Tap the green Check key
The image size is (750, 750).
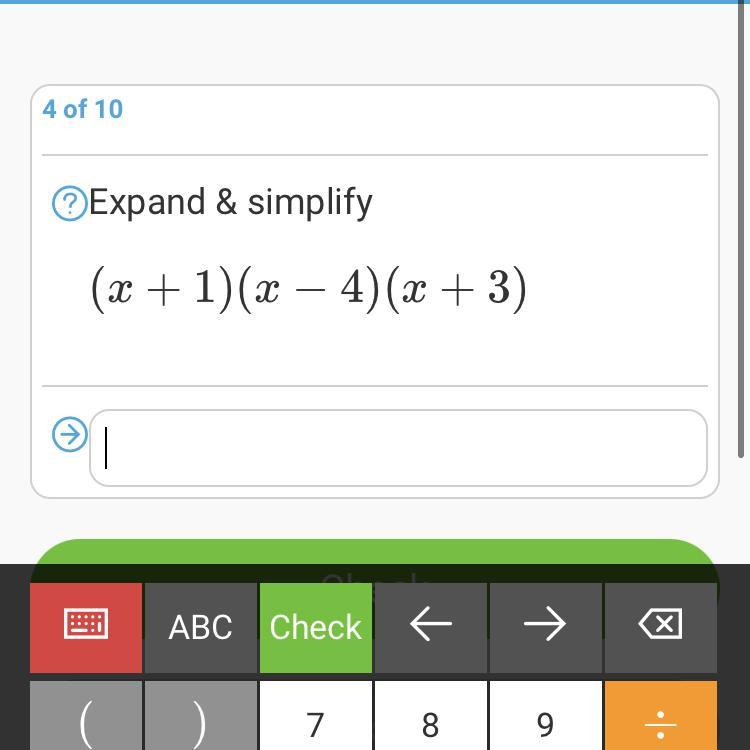click(316, 627)
